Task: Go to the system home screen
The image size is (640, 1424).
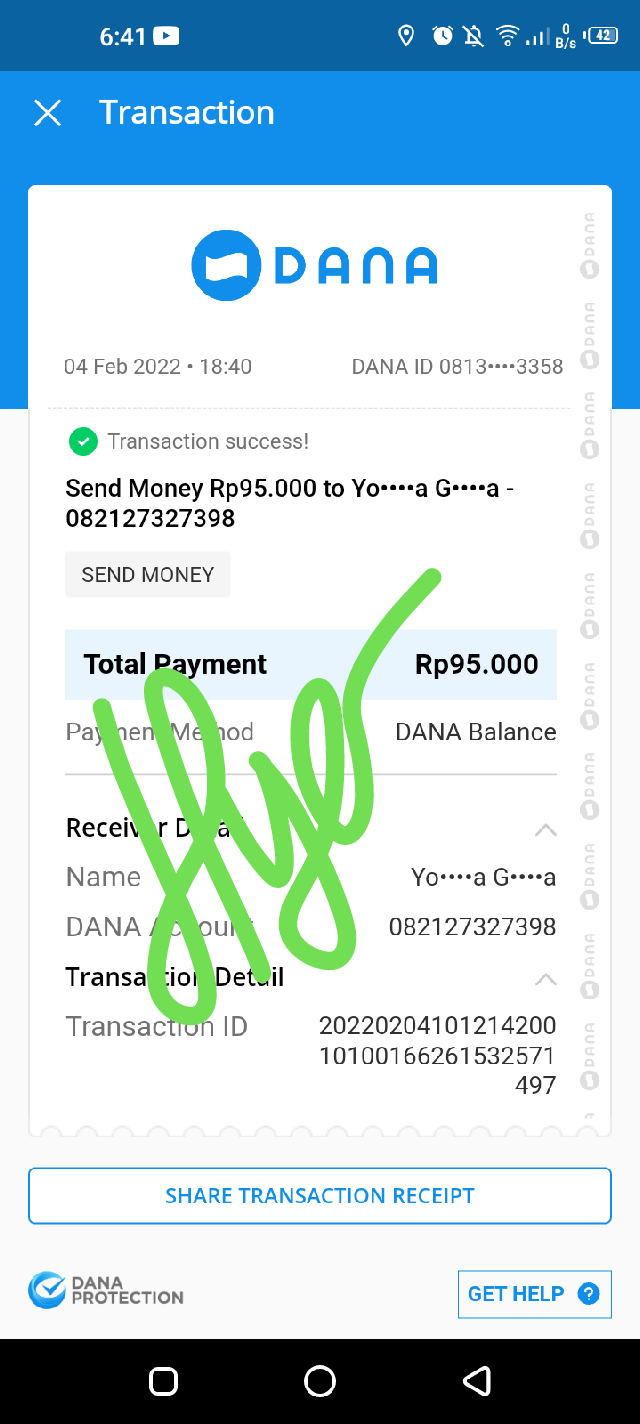Action: click(320, 1381)
